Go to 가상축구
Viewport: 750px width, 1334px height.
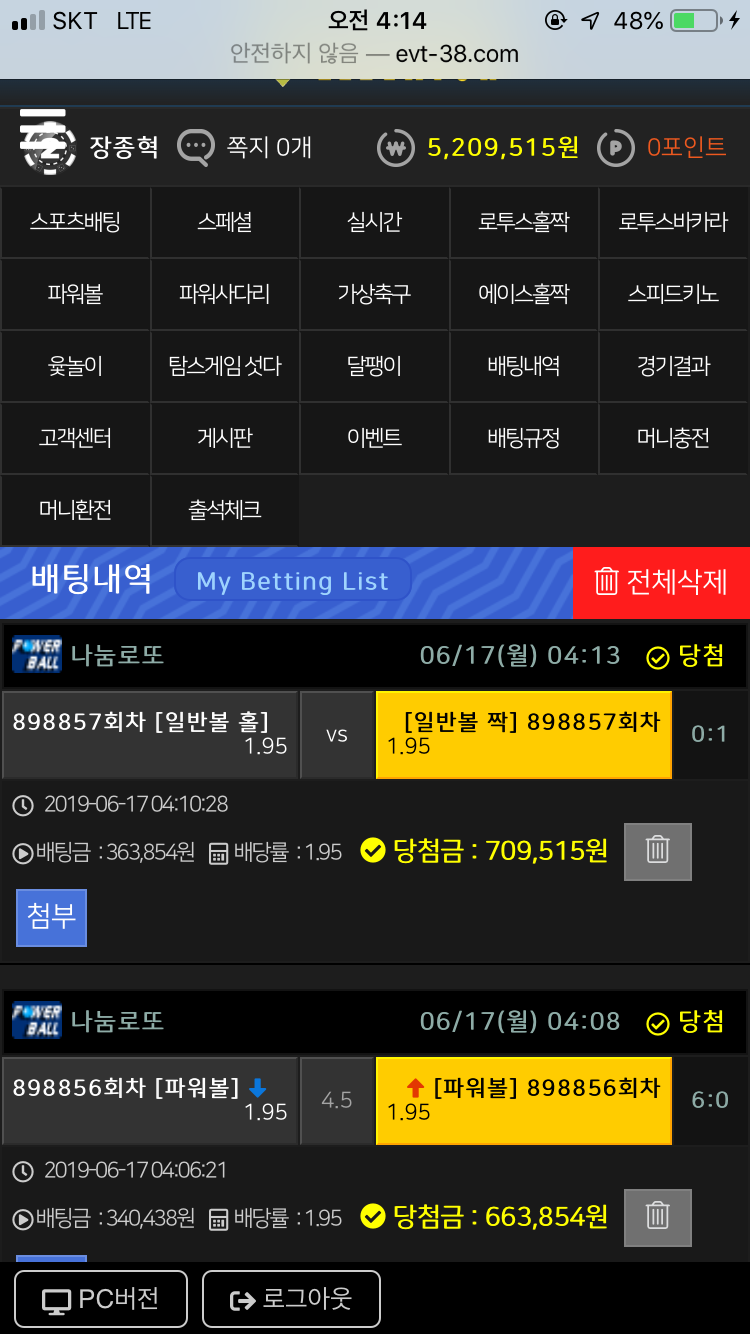[374, 294]
